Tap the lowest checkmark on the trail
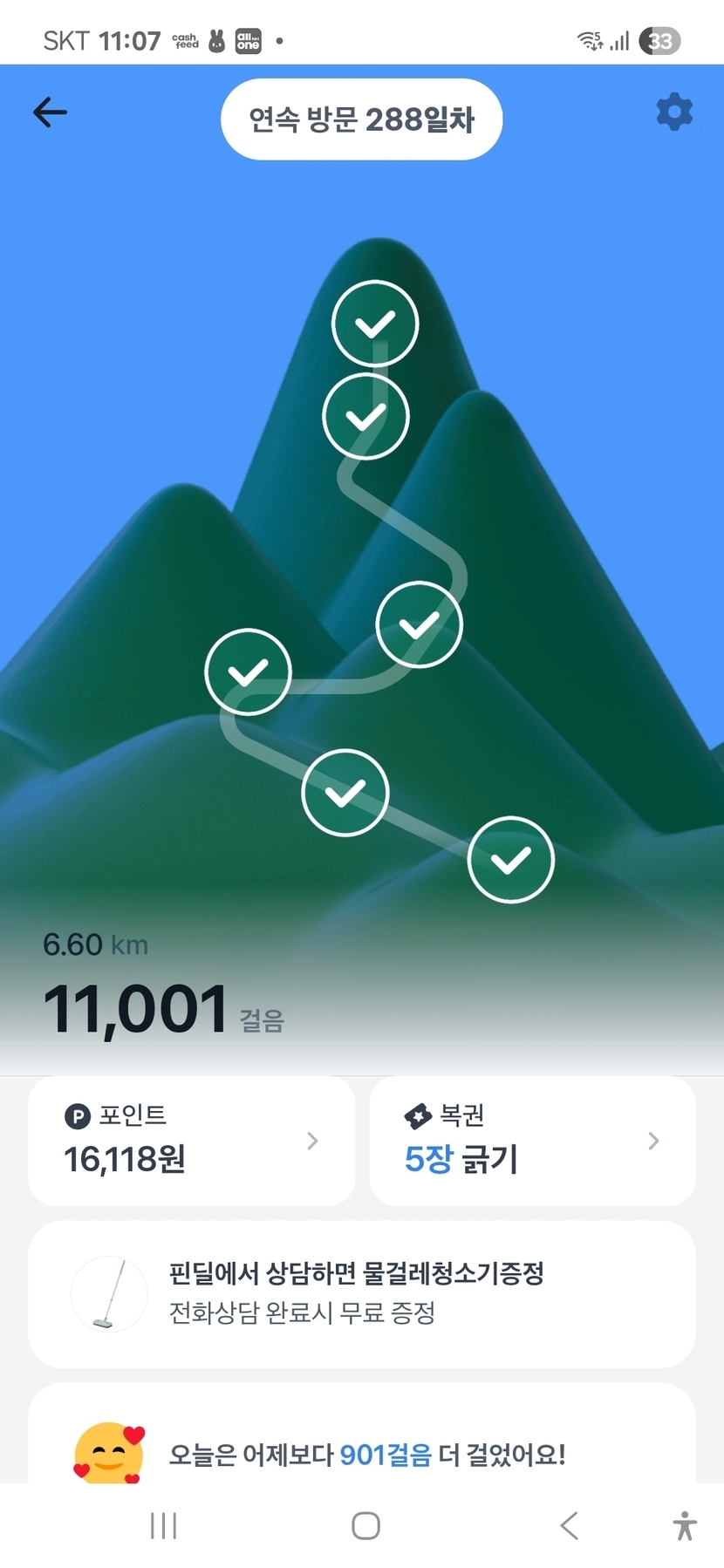Image resolution: width=724 pixels, height=1568 pixels. tap(510, 860)
